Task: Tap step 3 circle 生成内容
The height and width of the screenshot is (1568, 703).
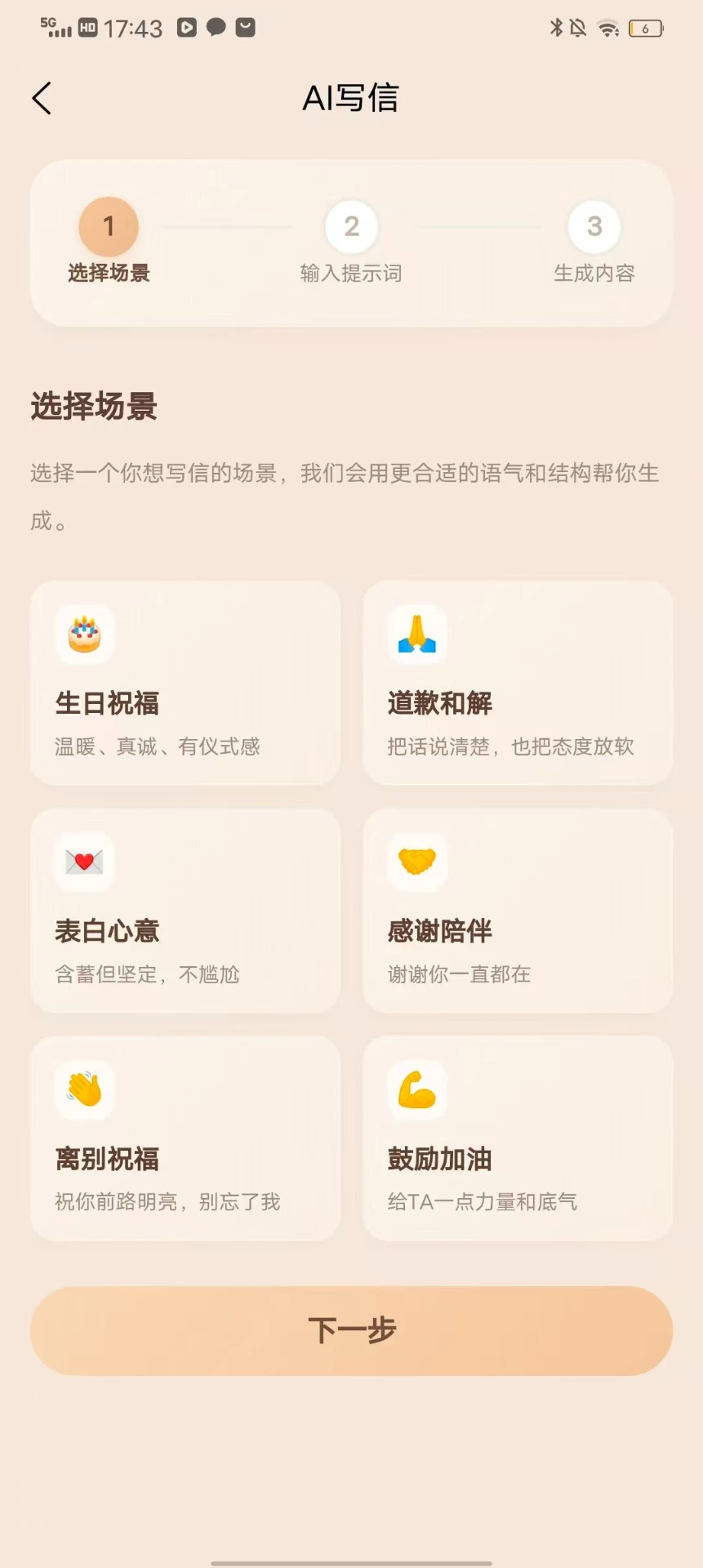Action: point(594,226)
